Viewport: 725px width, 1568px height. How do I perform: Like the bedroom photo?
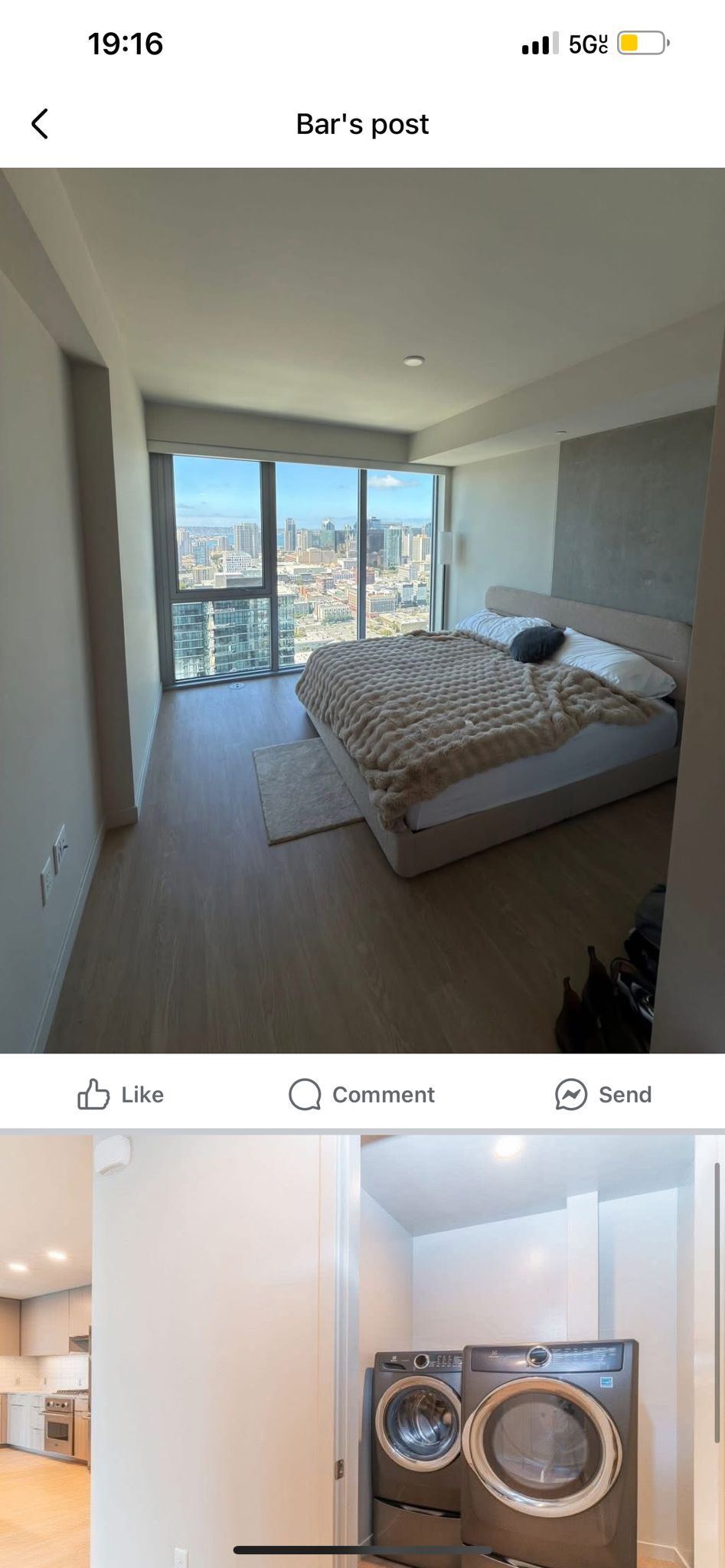120,1095
